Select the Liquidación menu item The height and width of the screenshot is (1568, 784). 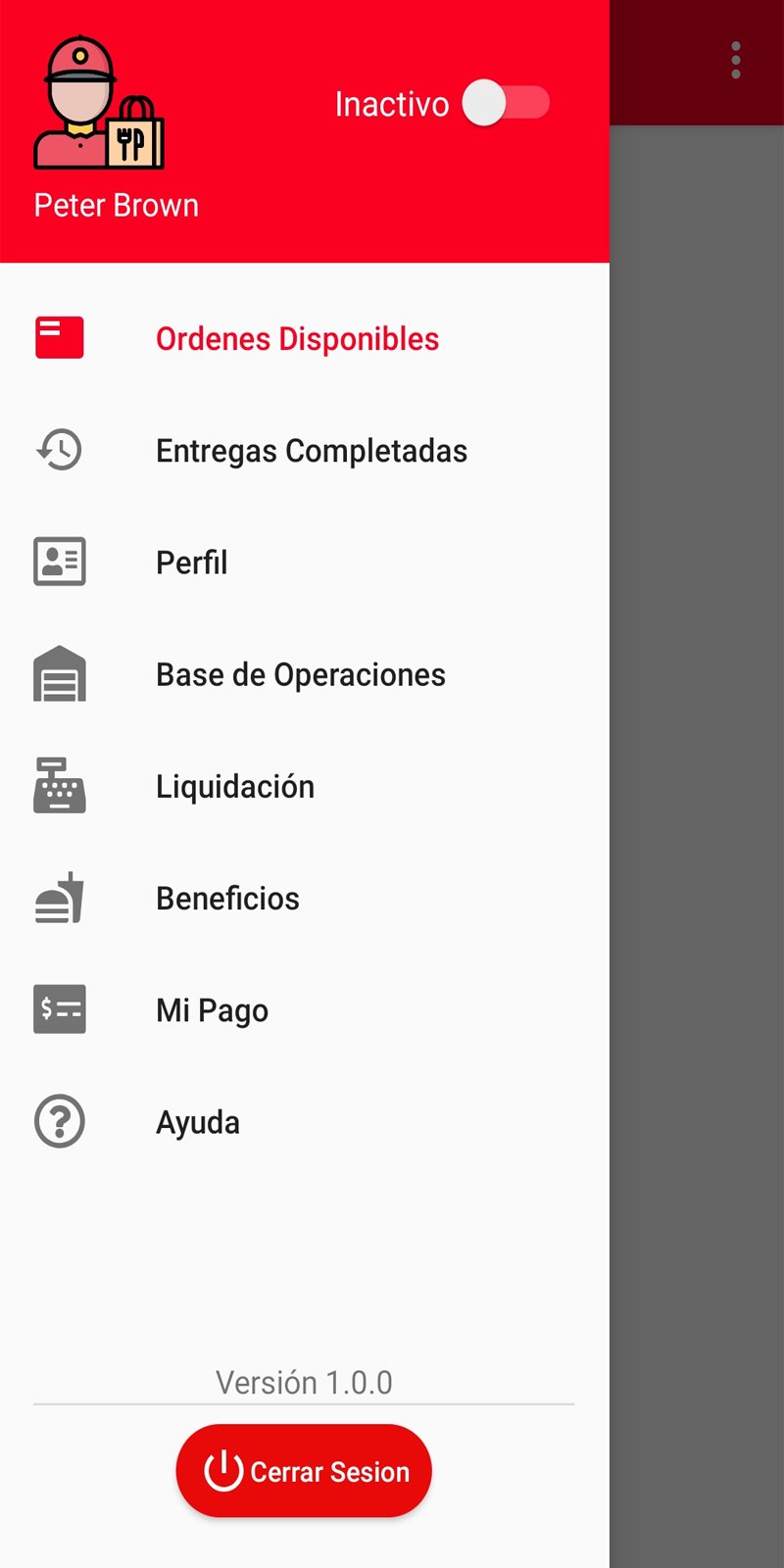[x=235, y=785]
